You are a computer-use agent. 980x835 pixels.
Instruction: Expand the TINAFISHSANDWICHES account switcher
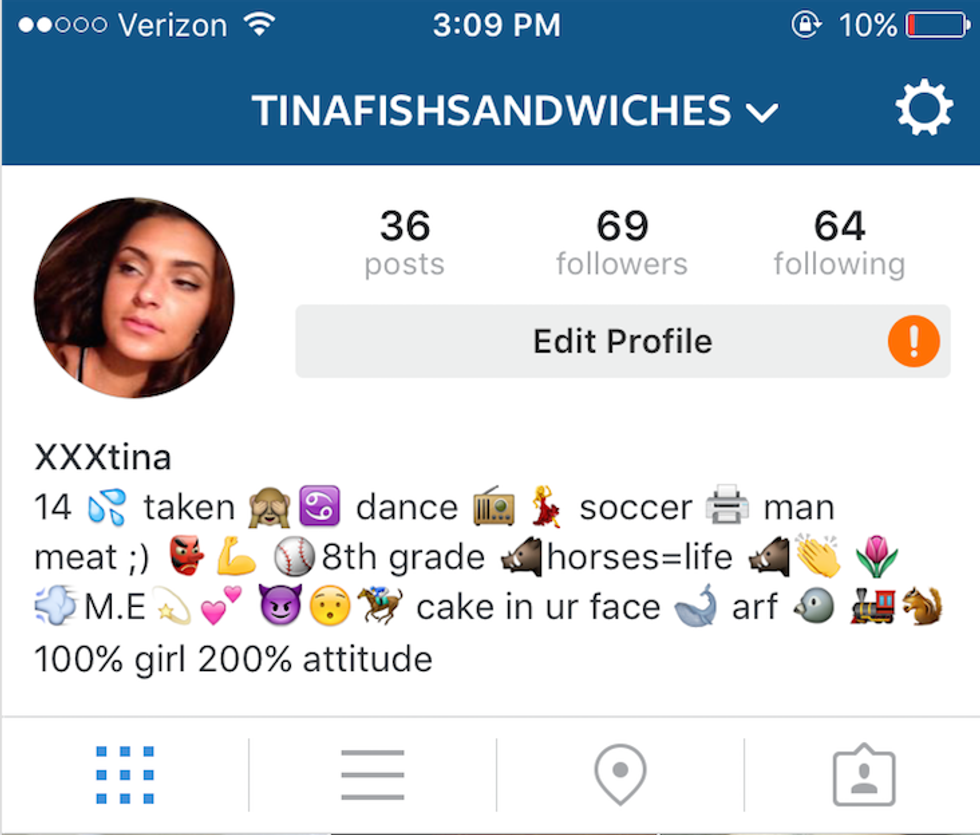coord(515,111)
